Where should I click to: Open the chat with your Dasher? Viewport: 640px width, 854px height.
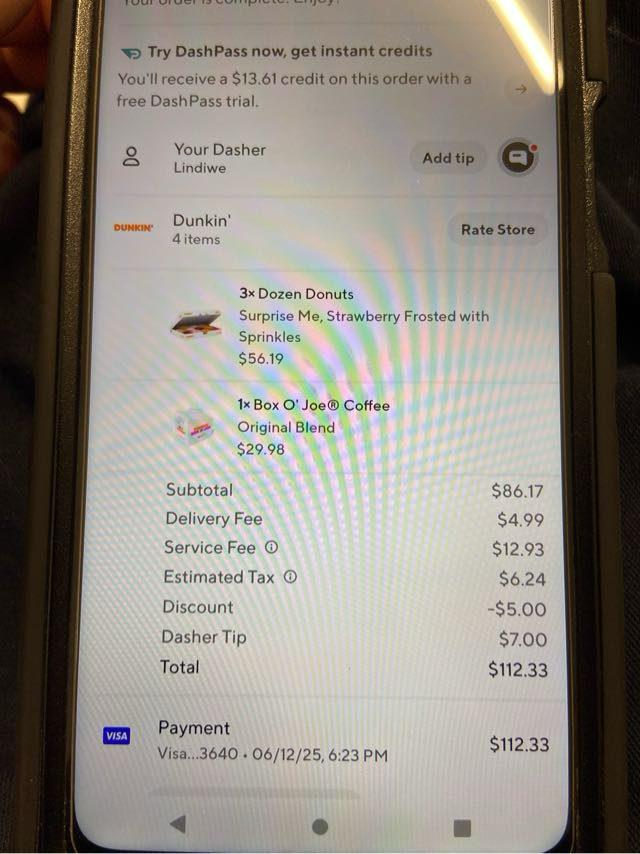click(518, 158)
